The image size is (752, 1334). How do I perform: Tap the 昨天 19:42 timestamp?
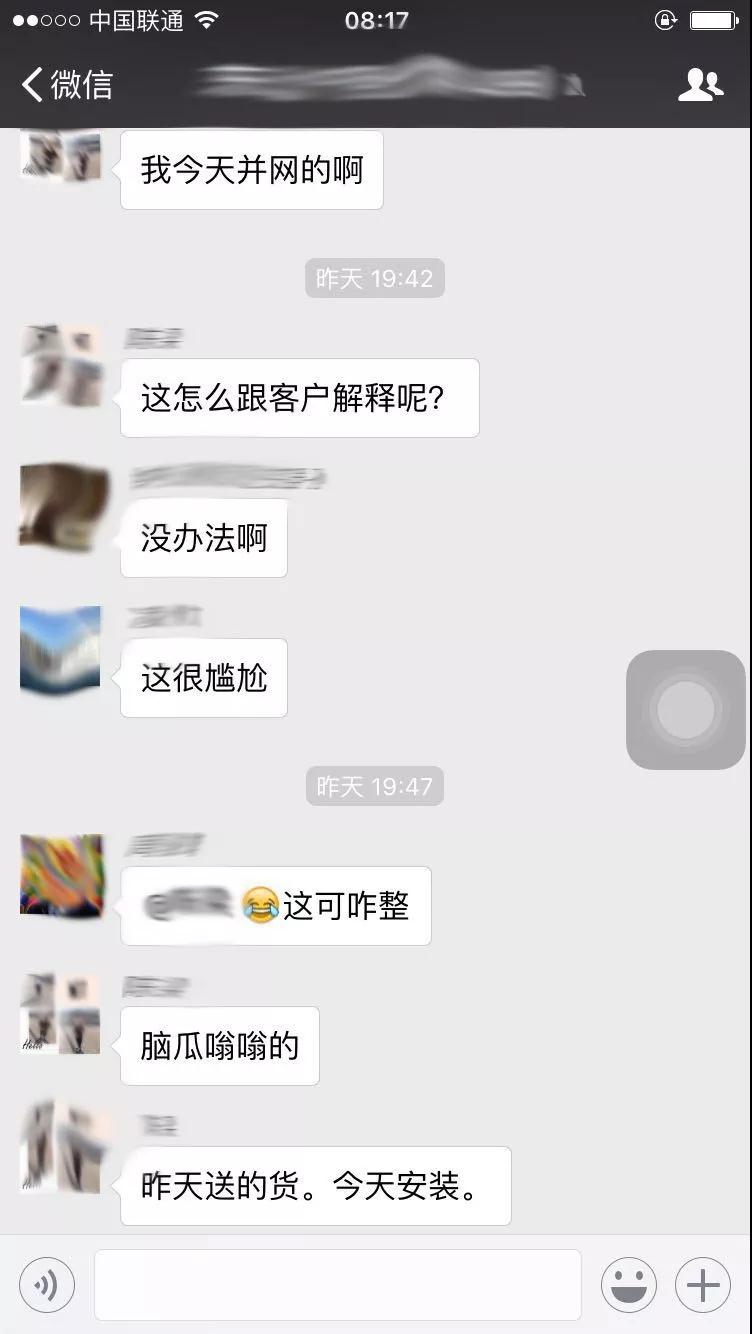click(375, 278)
